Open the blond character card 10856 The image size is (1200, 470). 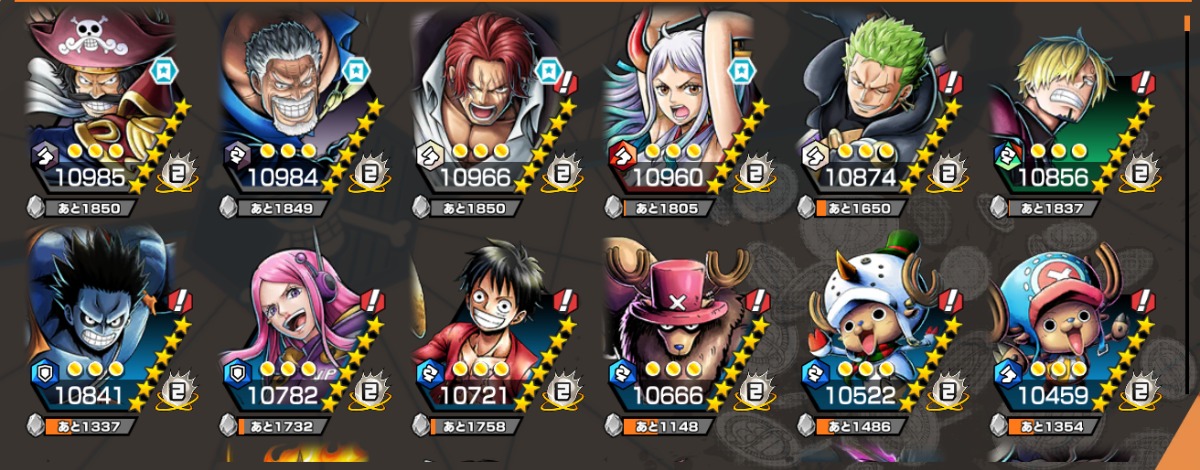point(1070,100)
